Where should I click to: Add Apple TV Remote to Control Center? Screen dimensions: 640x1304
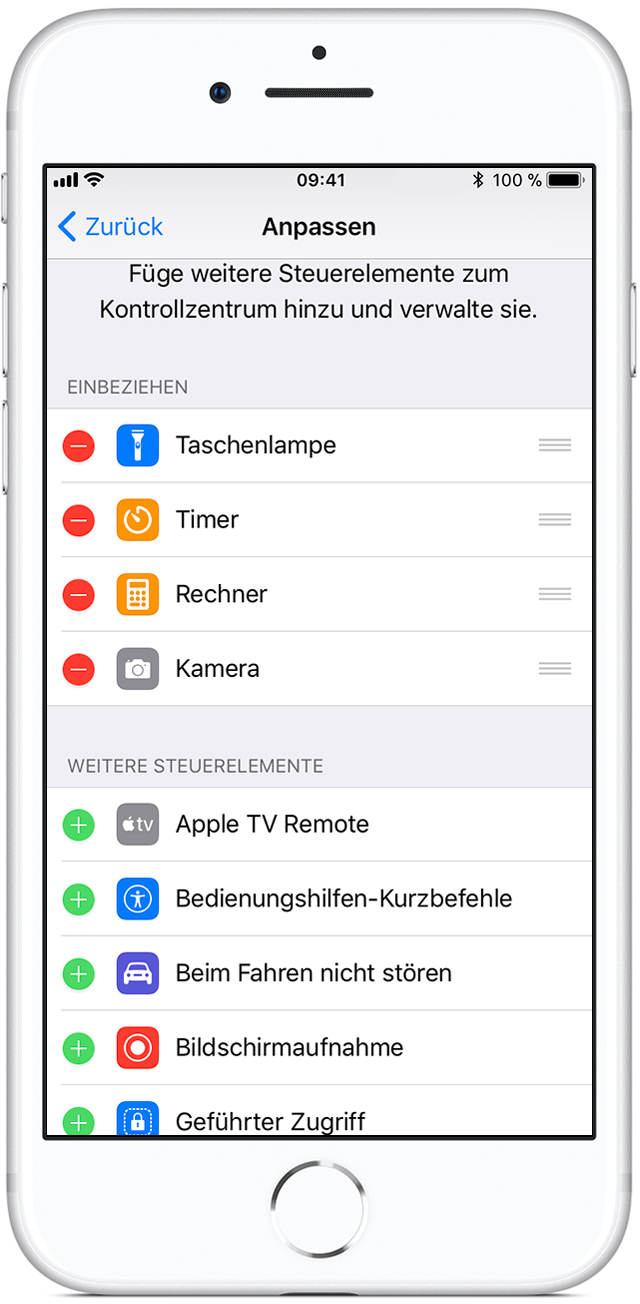tap(79, 825)
